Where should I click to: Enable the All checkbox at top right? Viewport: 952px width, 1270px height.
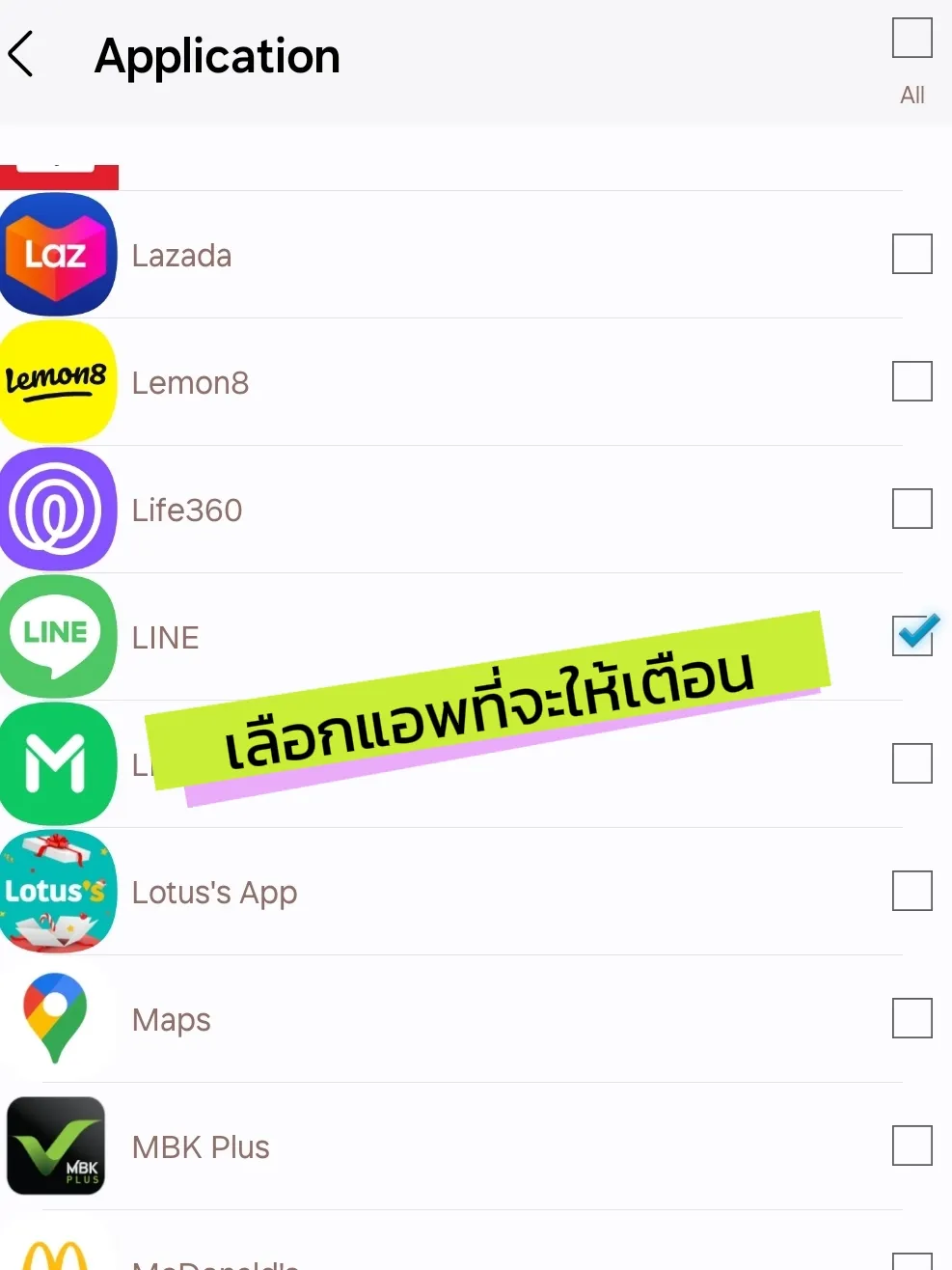click(x=911, y=39)
